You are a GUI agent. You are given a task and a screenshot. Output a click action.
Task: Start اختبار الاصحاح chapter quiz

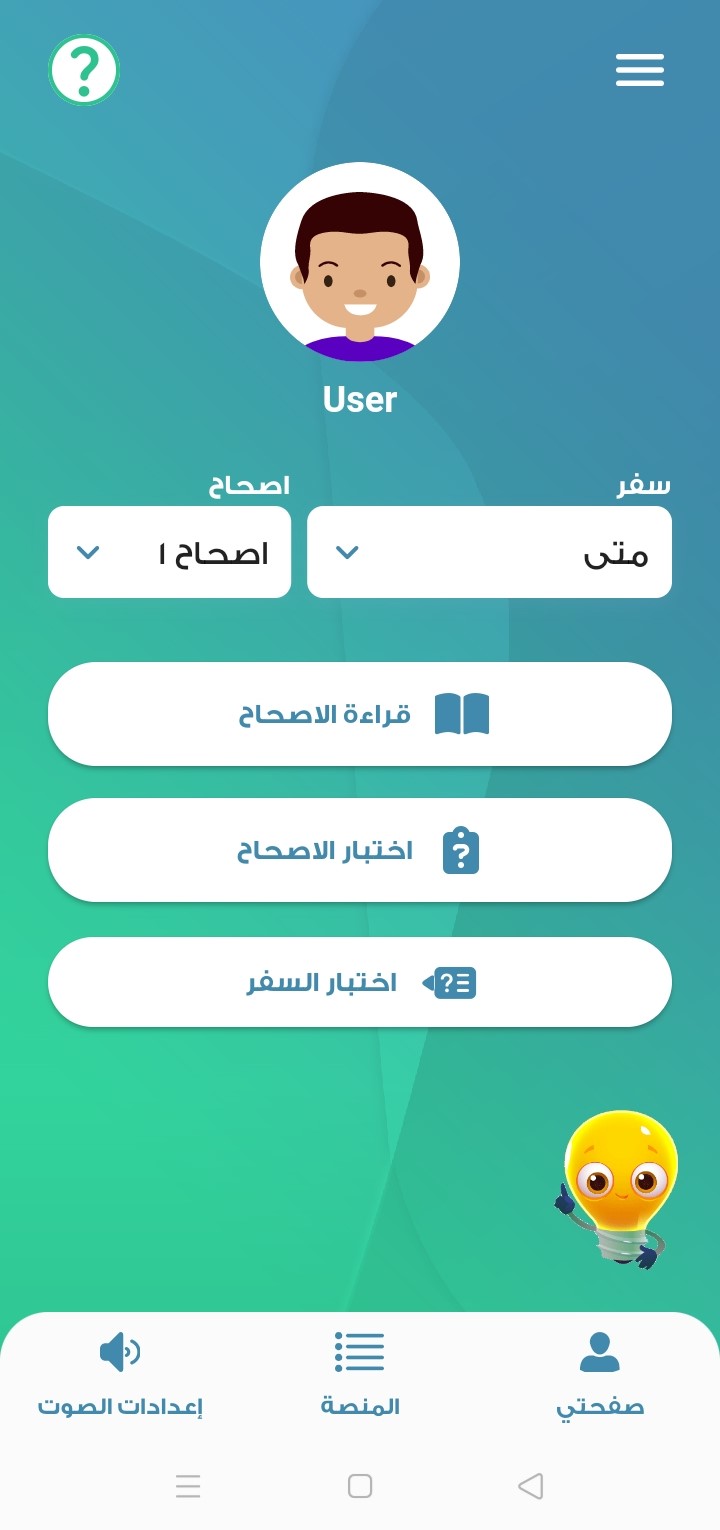360,850
